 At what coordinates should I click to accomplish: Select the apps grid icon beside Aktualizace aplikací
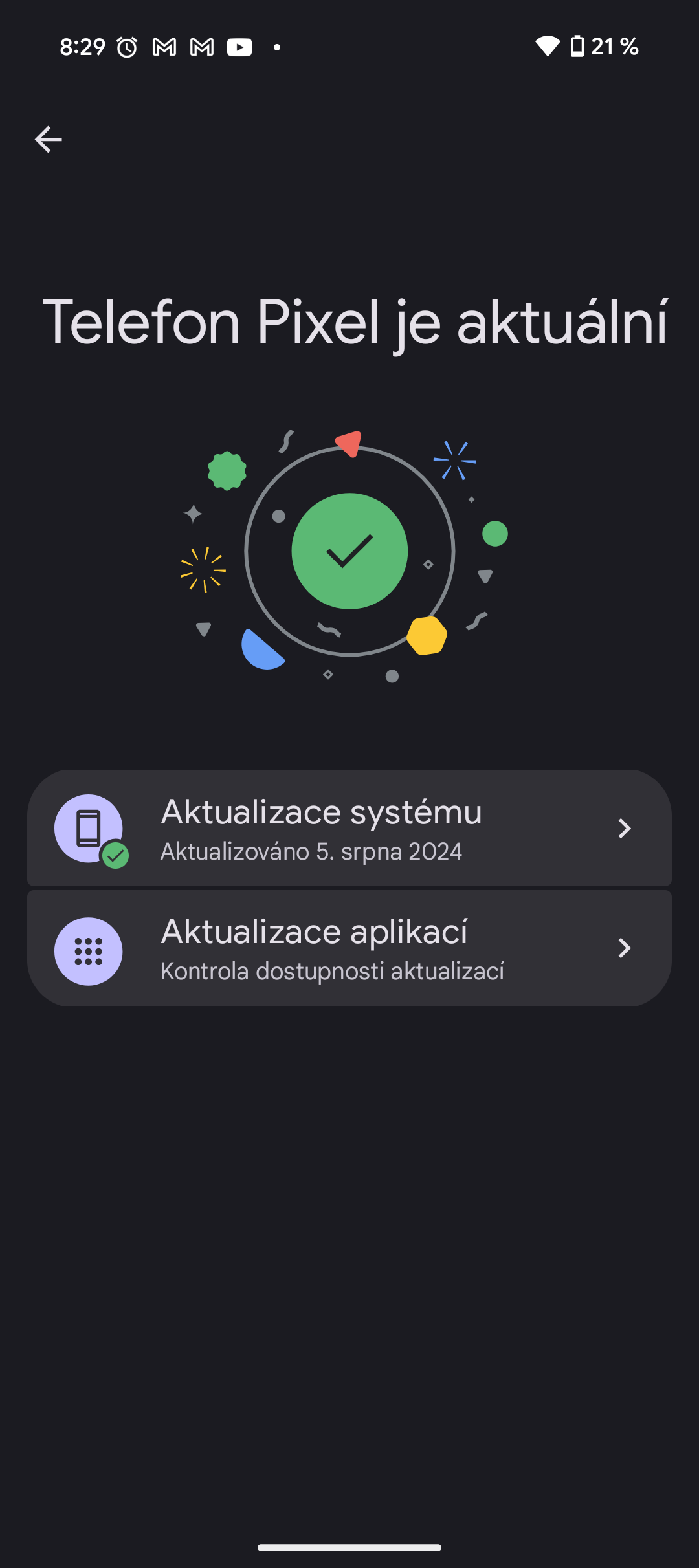[x=89, y=949]
